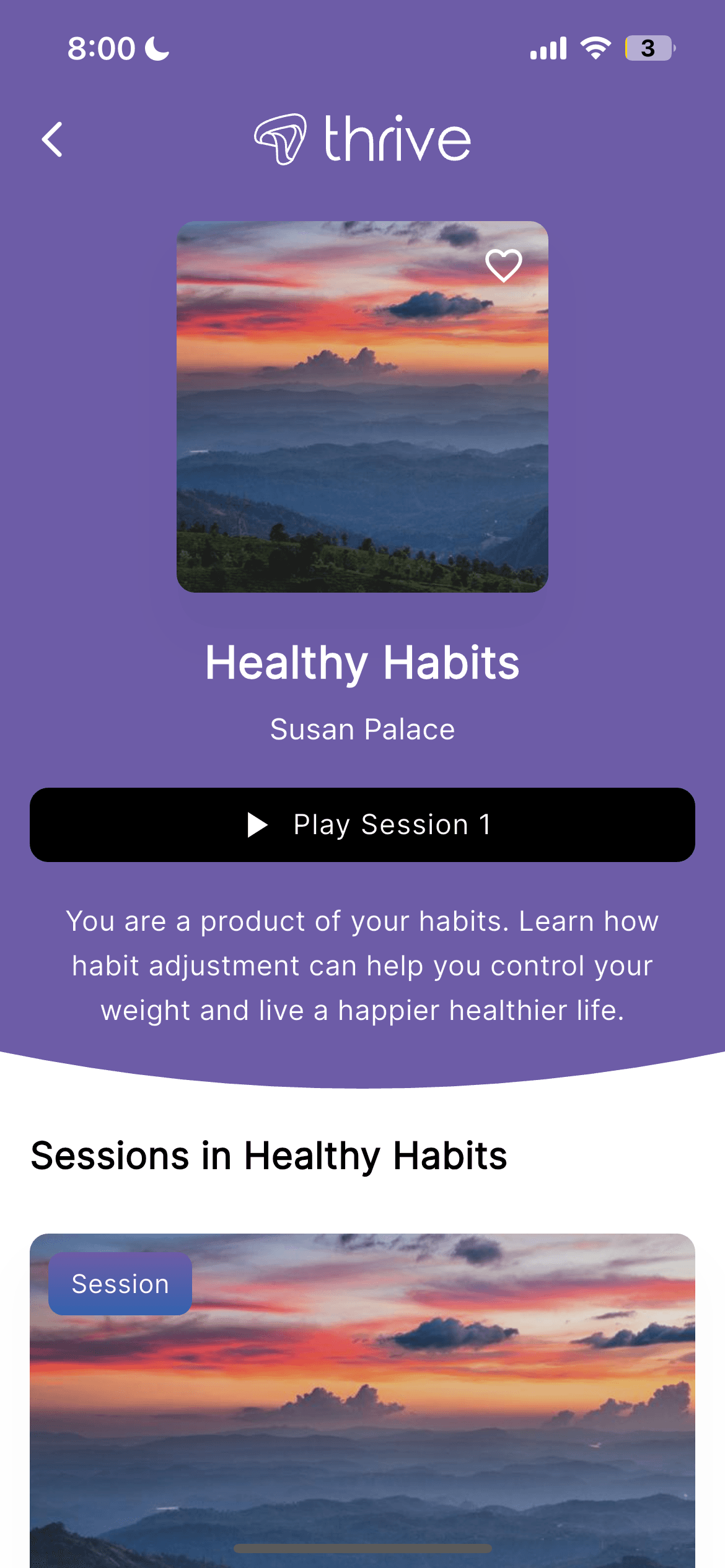Go back using the top-left arrow
Image resolution: width=725 pixels, height=1568 pixels.
[53, 139]
